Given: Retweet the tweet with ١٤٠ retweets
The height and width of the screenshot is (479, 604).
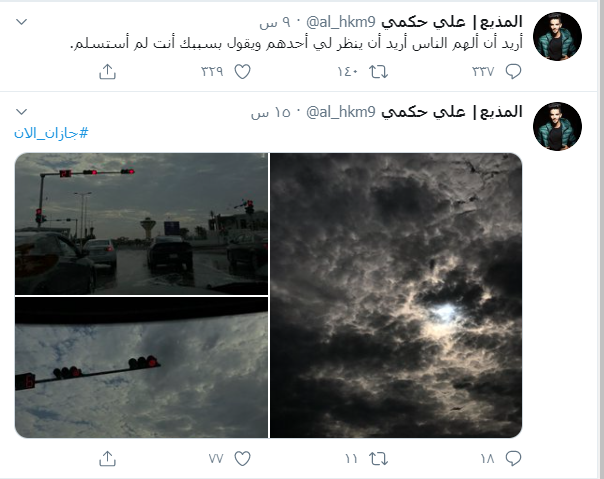Looking at the screenshot, I should click(379, 72).
